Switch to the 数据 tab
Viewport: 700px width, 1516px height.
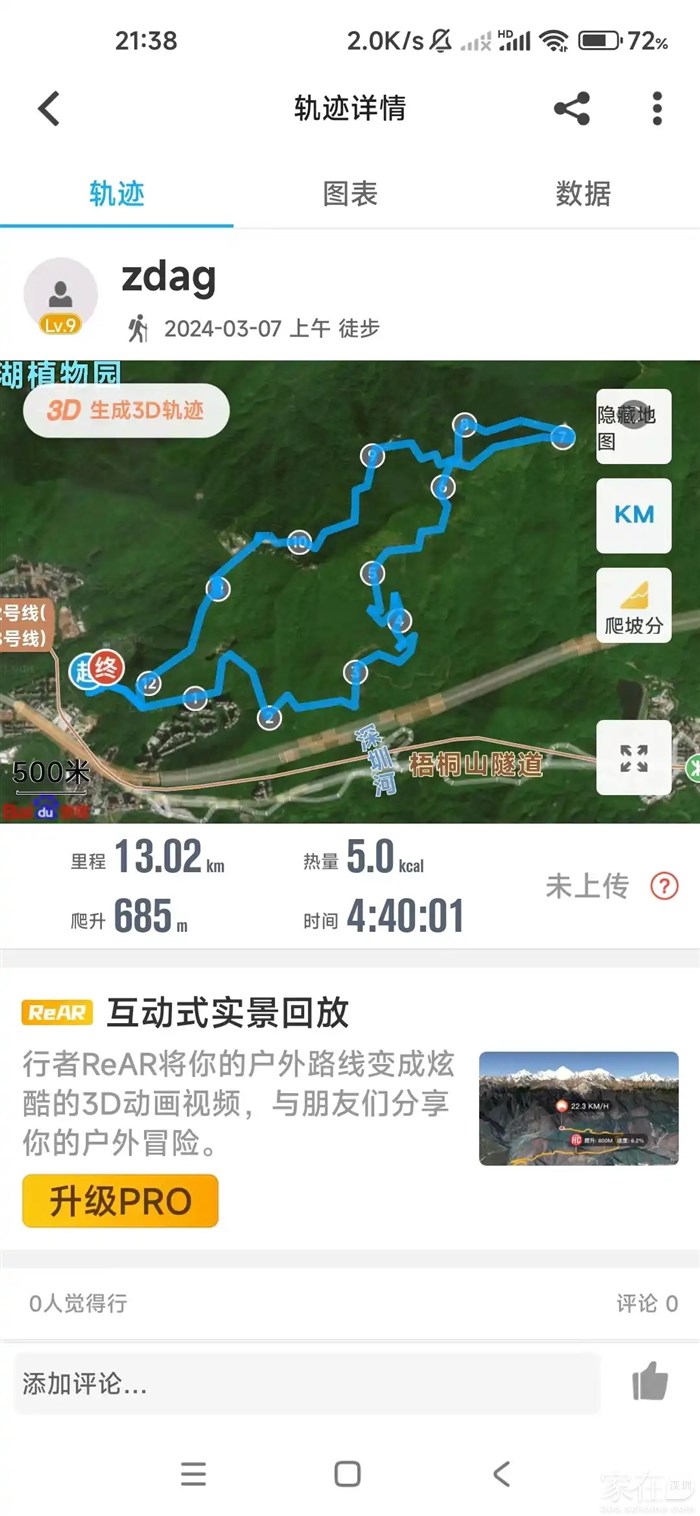click(583, 194)
